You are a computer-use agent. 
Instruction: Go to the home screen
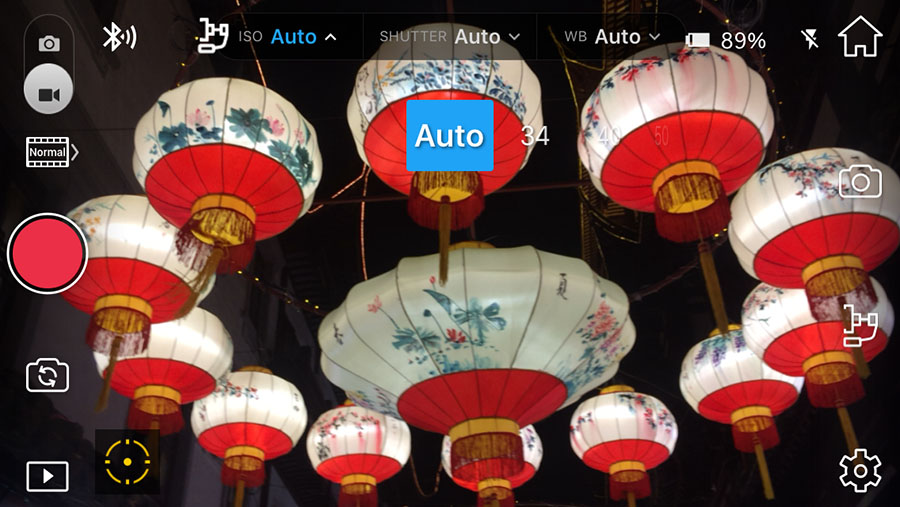click(860, 37)
